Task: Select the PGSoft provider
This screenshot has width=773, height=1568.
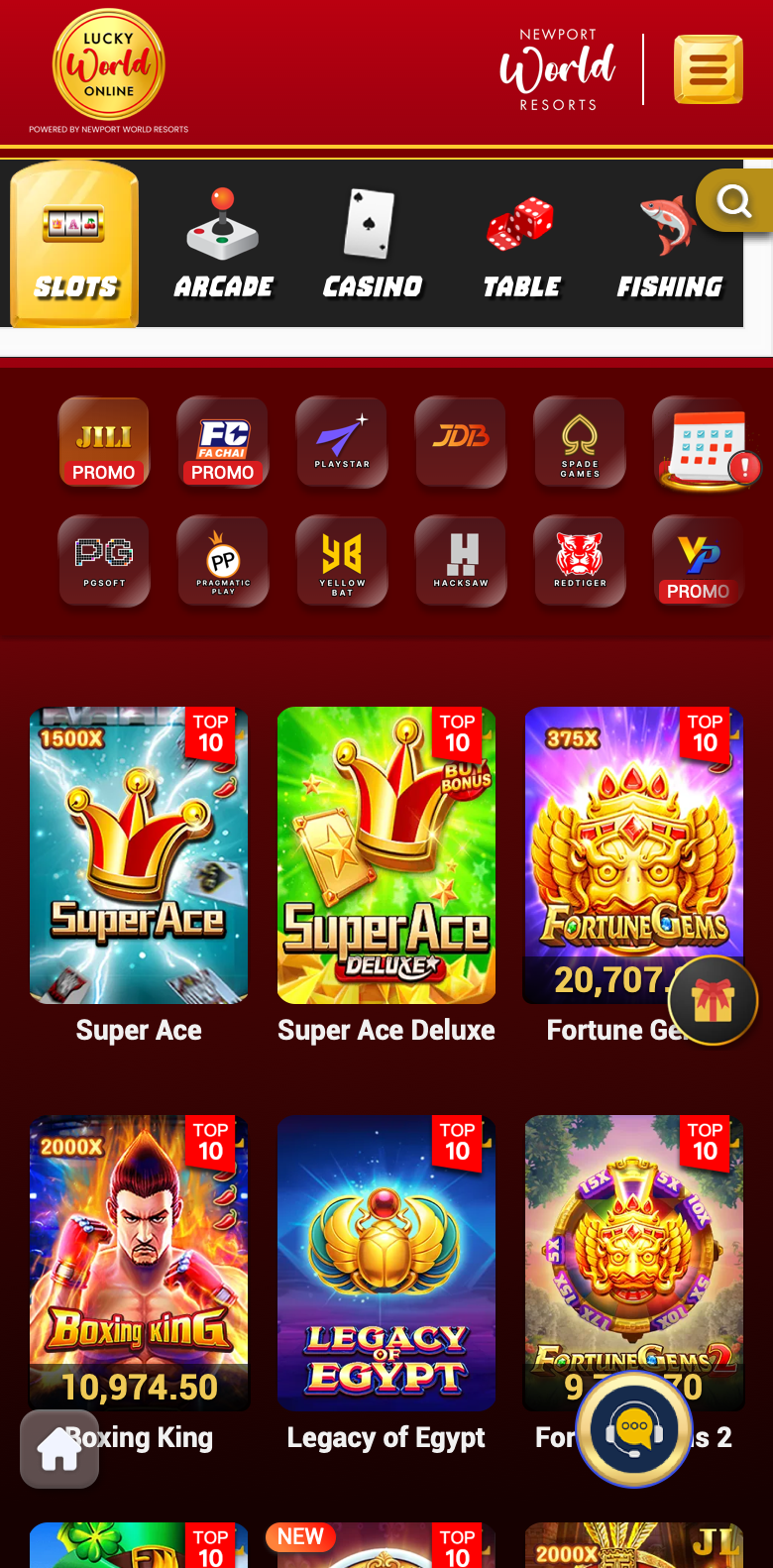Action: (x=104, y=561)
